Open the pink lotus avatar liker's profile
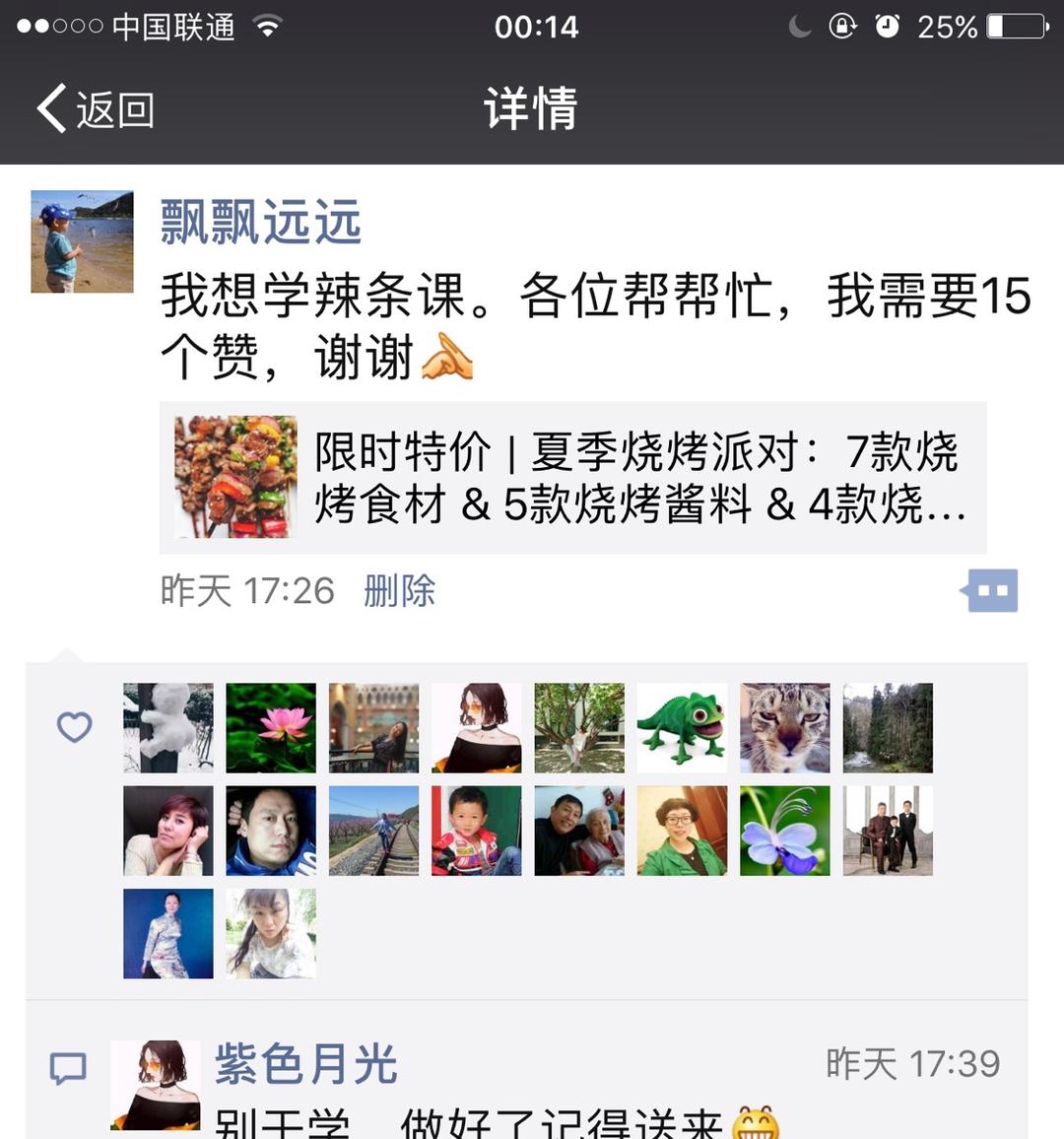The width and height of the screenshot is (1064, 1139). click(x=271, y=727)
